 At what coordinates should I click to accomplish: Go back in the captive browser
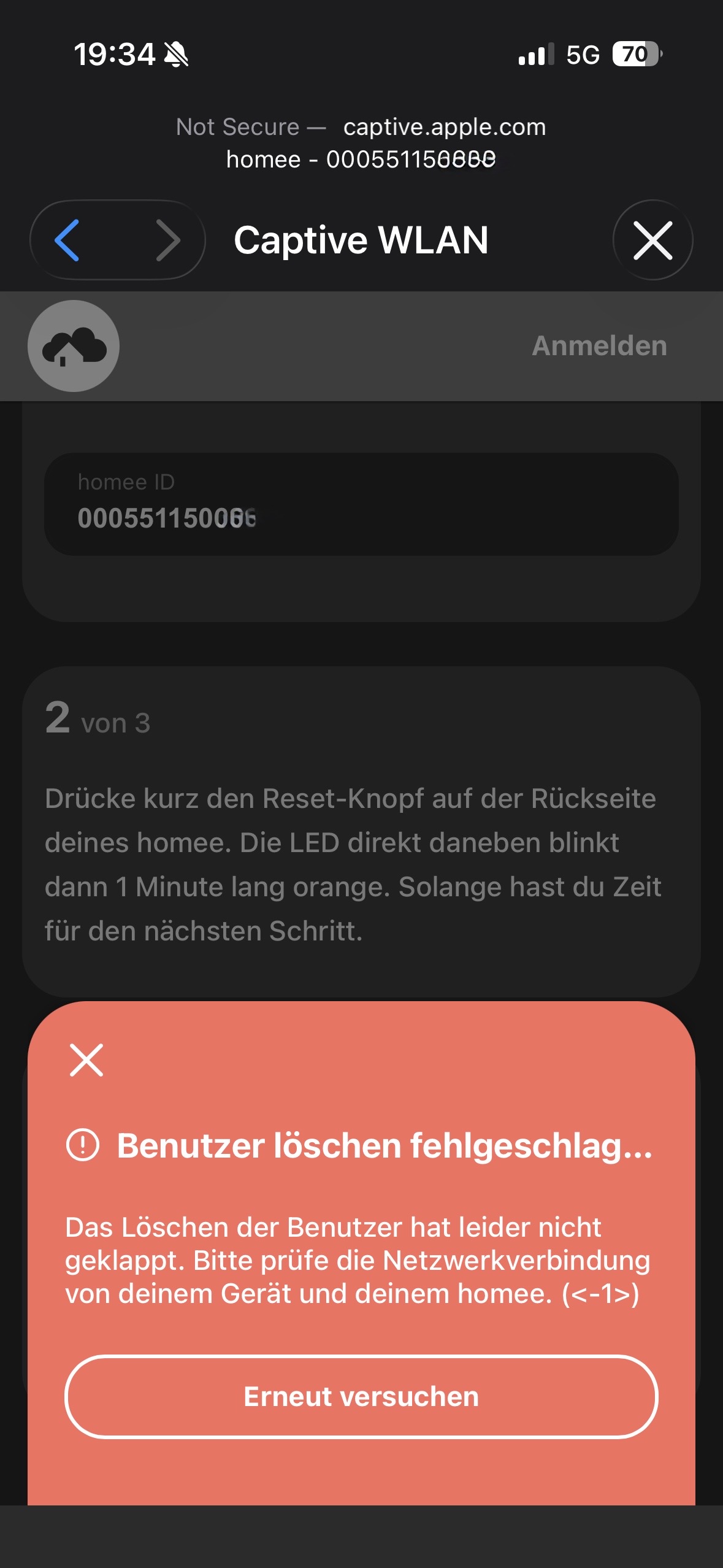coord(67,240)
